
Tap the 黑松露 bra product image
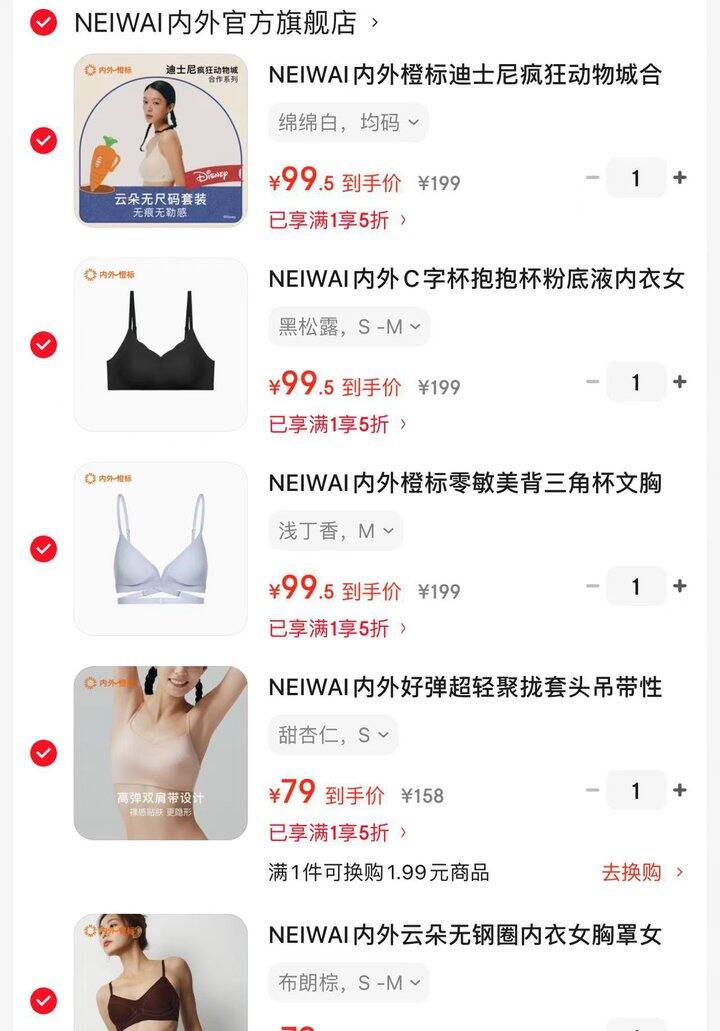point(158,343)
